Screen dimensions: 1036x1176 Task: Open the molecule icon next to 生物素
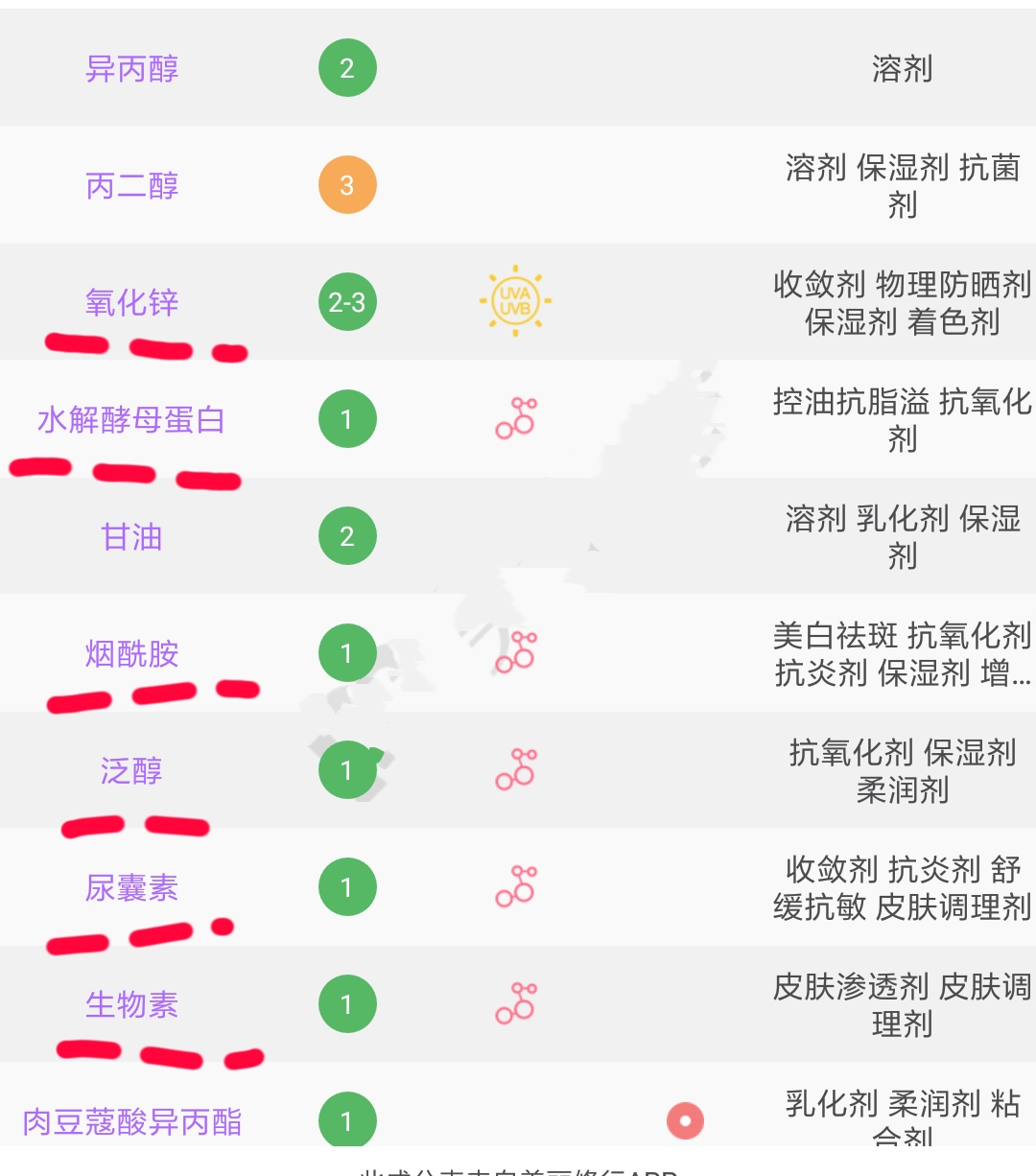pos(515,1004)
